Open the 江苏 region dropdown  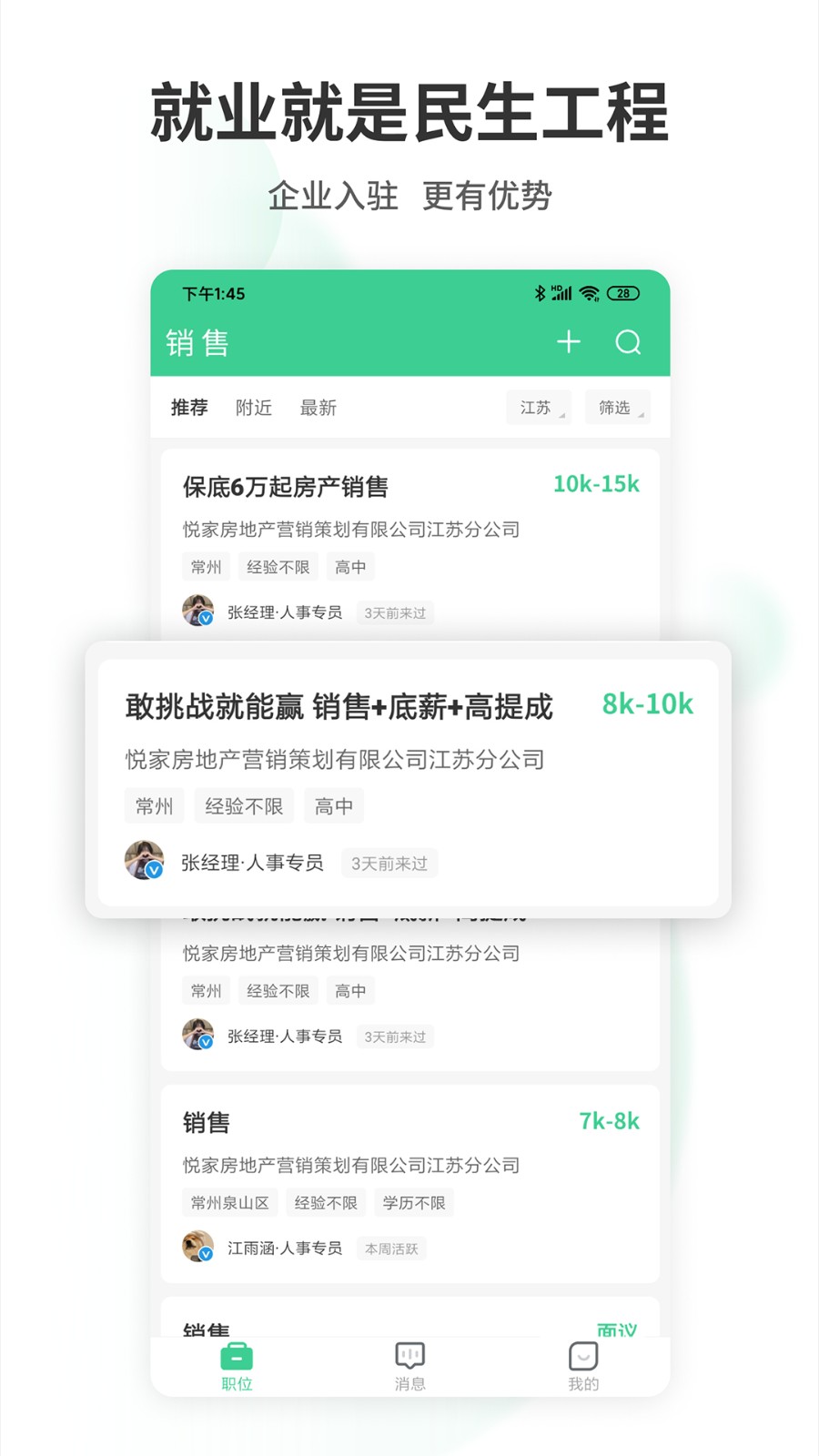538,408
